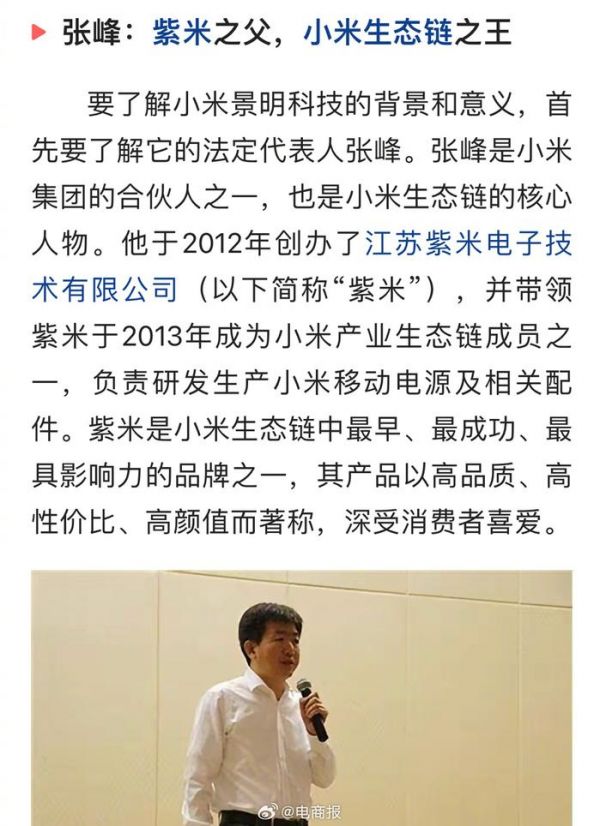Open the 紫米 link in the heading
The width and height of the screenshot is (600, 826).
(182, 31)
